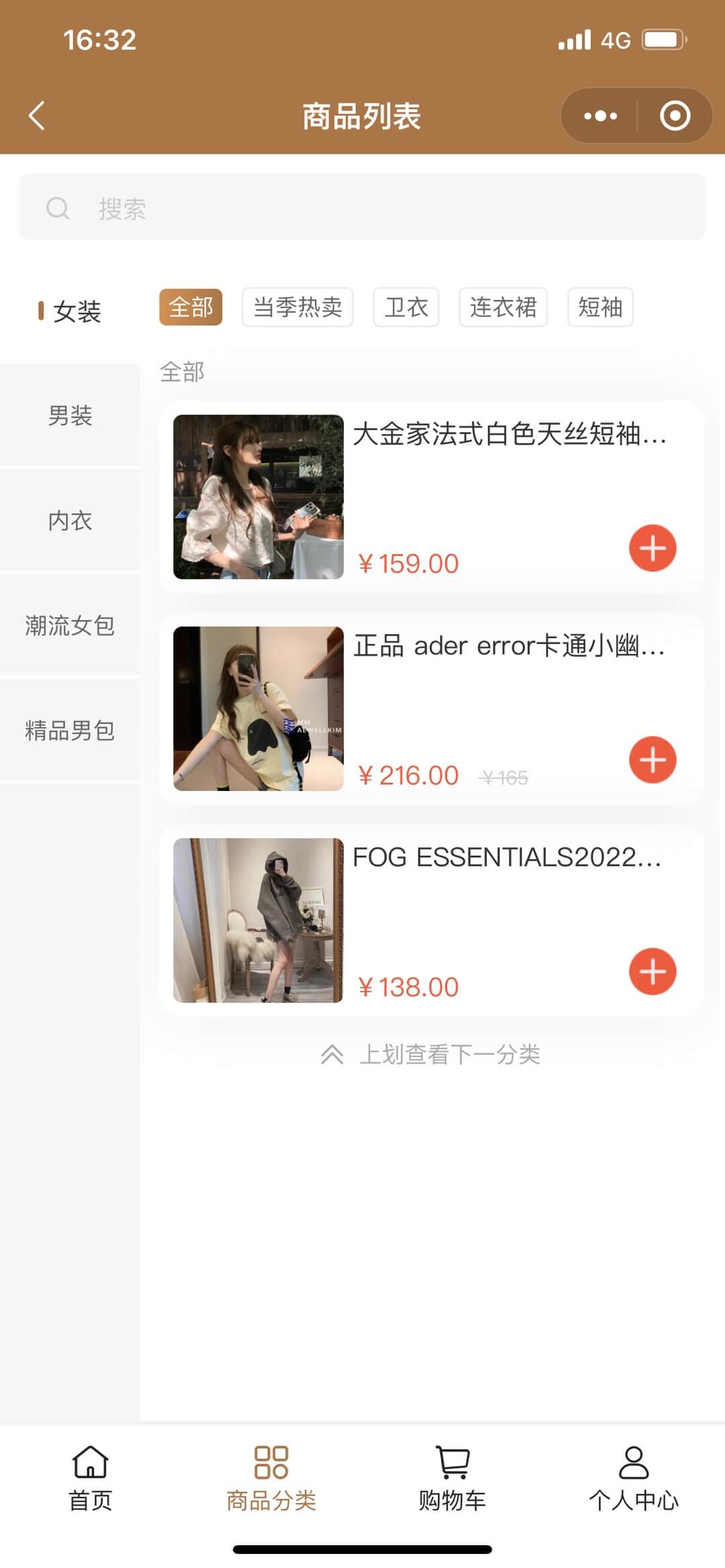Image resolution: width=725 pixels, height=1568 pixels.
Task: Filter by the 卫衣 chip
Action: click(406, 307)
